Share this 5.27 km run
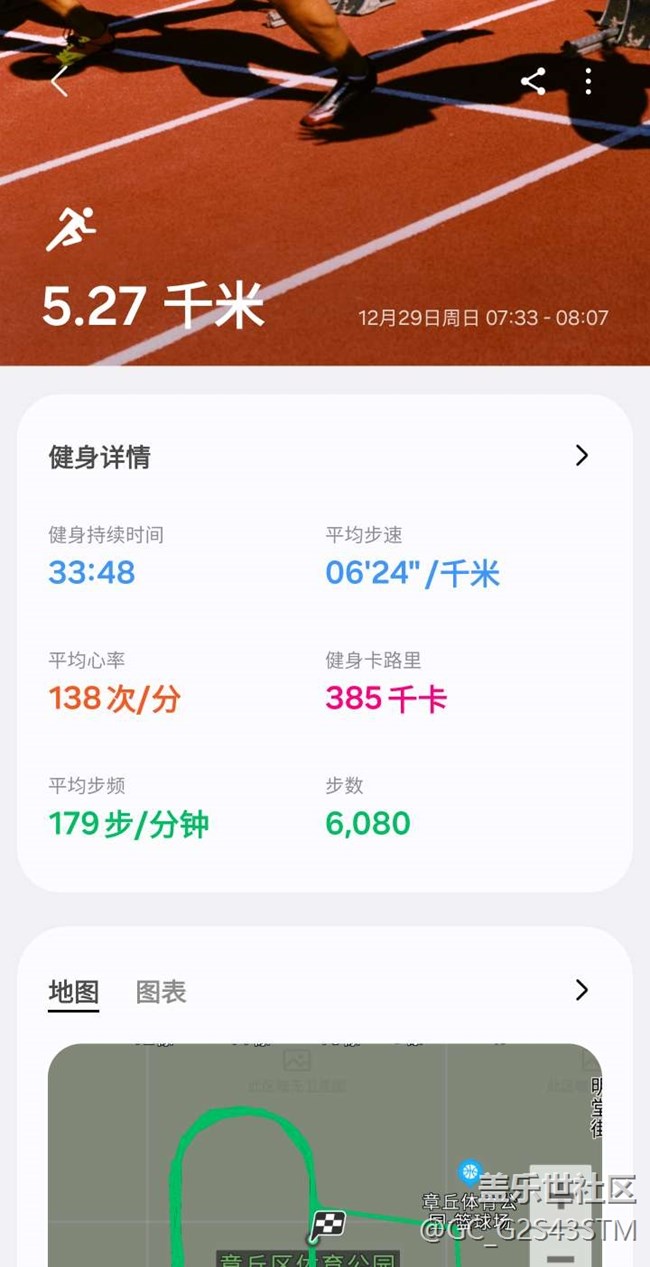This screenshot has height=1267, width=650. [x=533, y=82]
